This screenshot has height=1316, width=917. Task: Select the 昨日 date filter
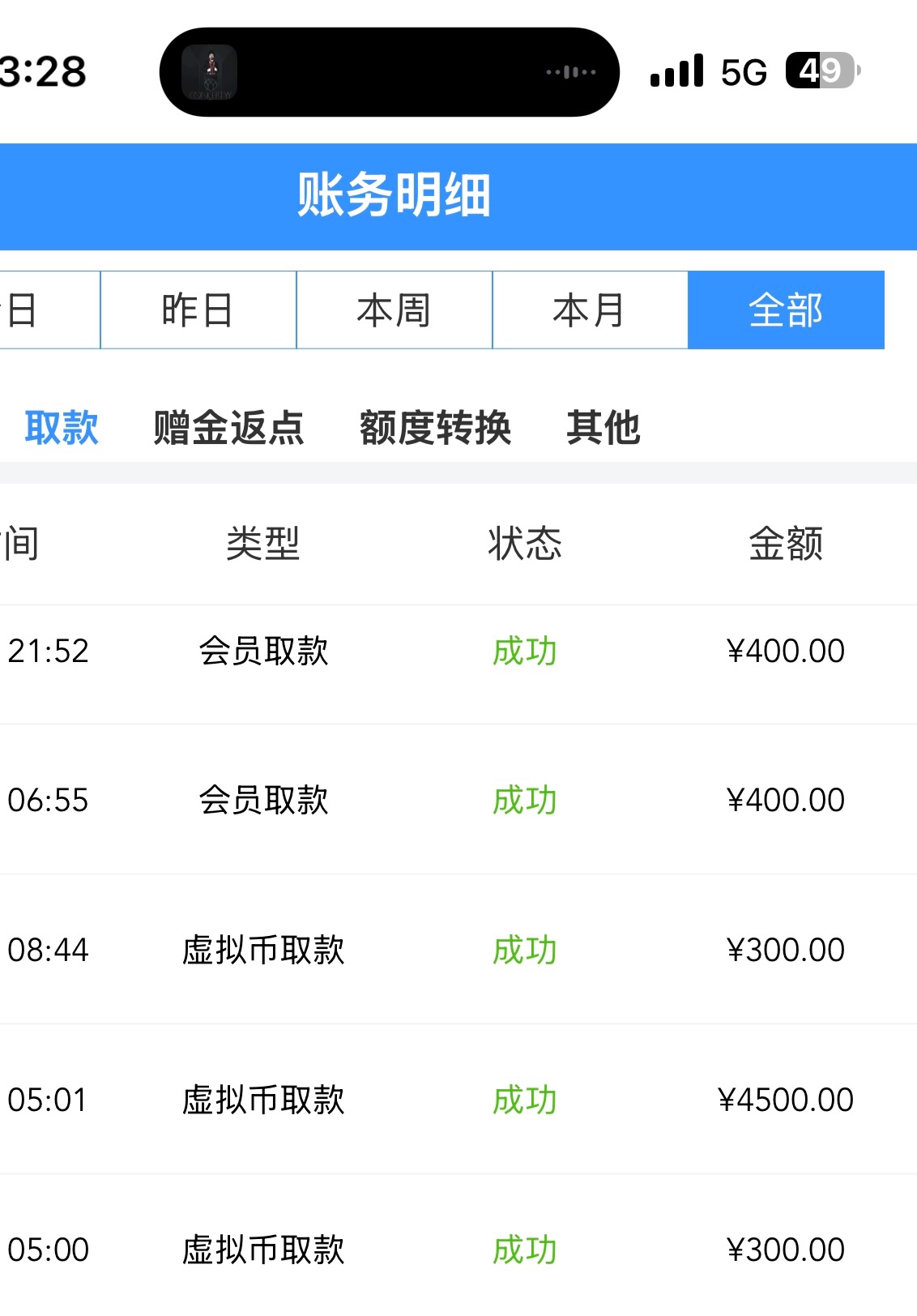click(x=198, y=310)
